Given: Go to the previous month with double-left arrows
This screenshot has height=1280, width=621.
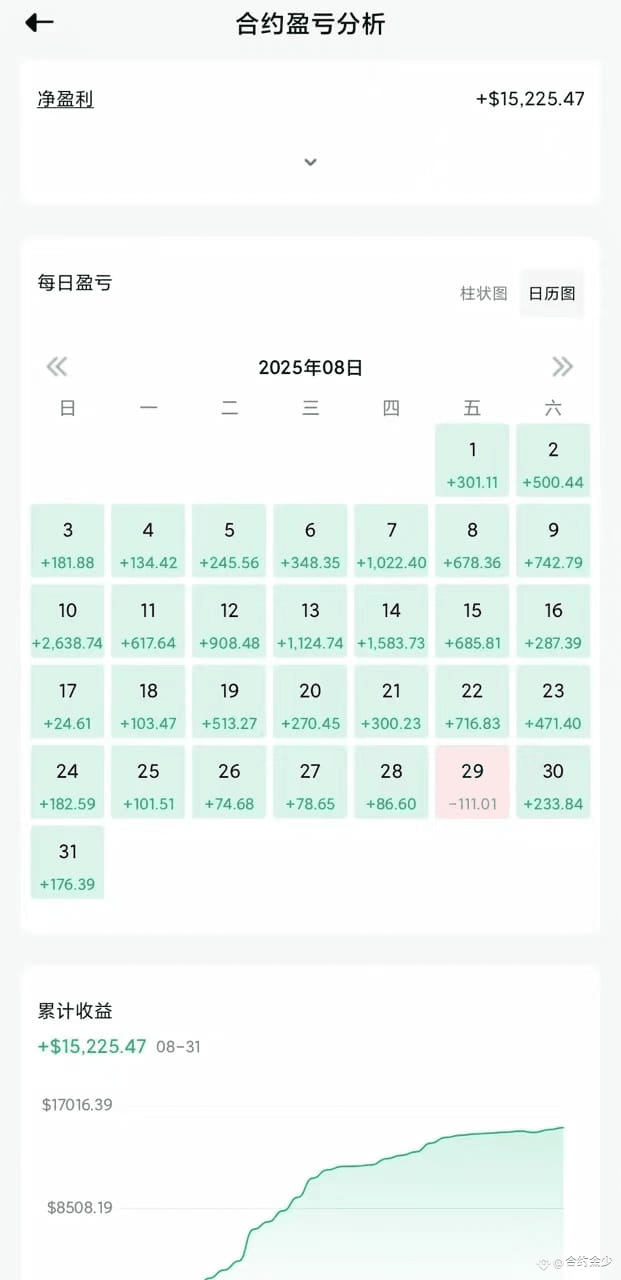Looking at the screenshot, I should click(57, 367).
